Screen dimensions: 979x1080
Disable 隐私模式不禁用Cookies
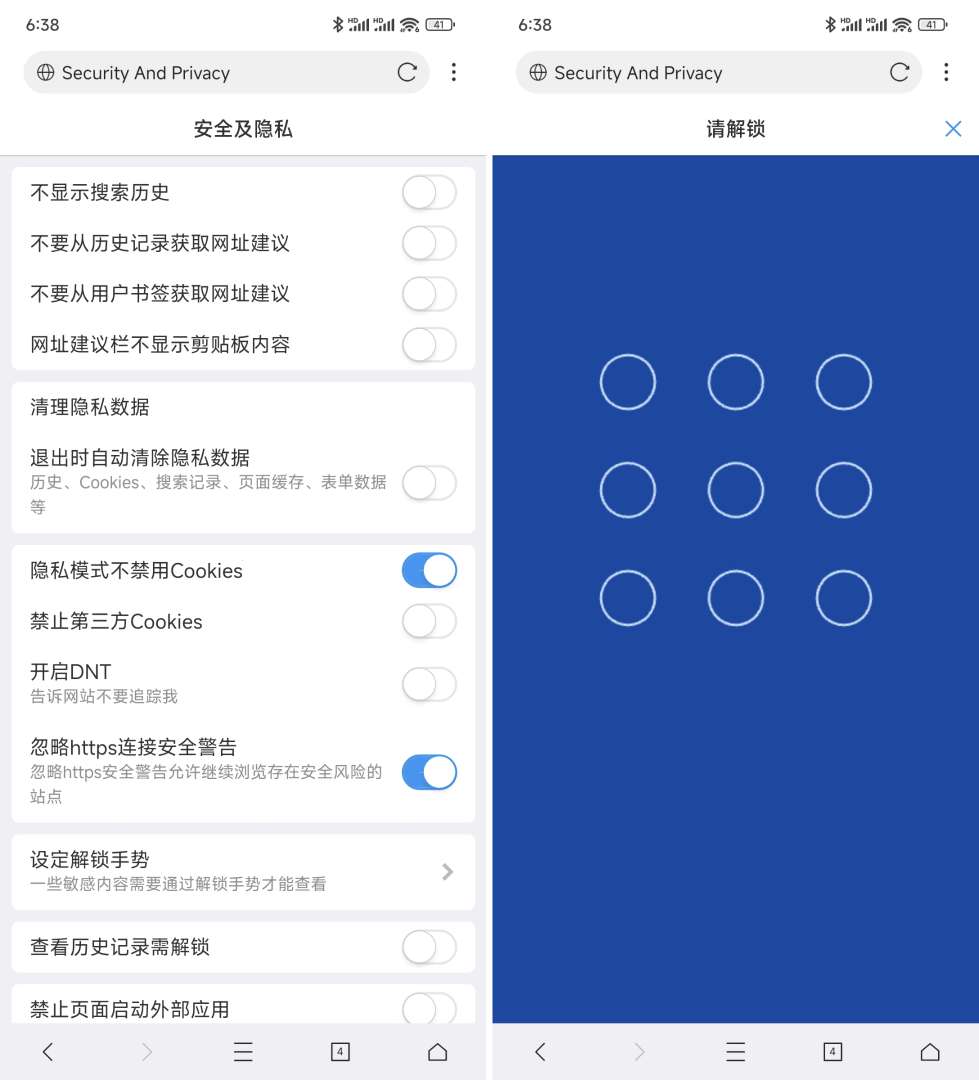(x=429, y=571)
